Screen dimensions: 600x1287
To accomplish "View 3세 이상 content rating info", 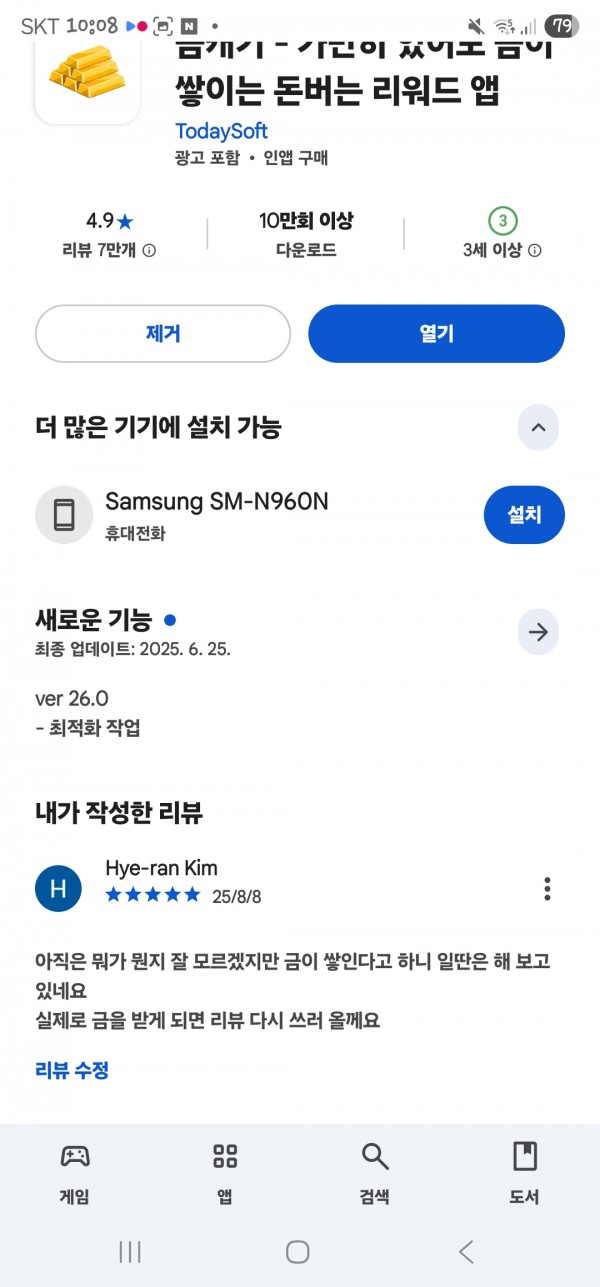I will pos(502,251).
